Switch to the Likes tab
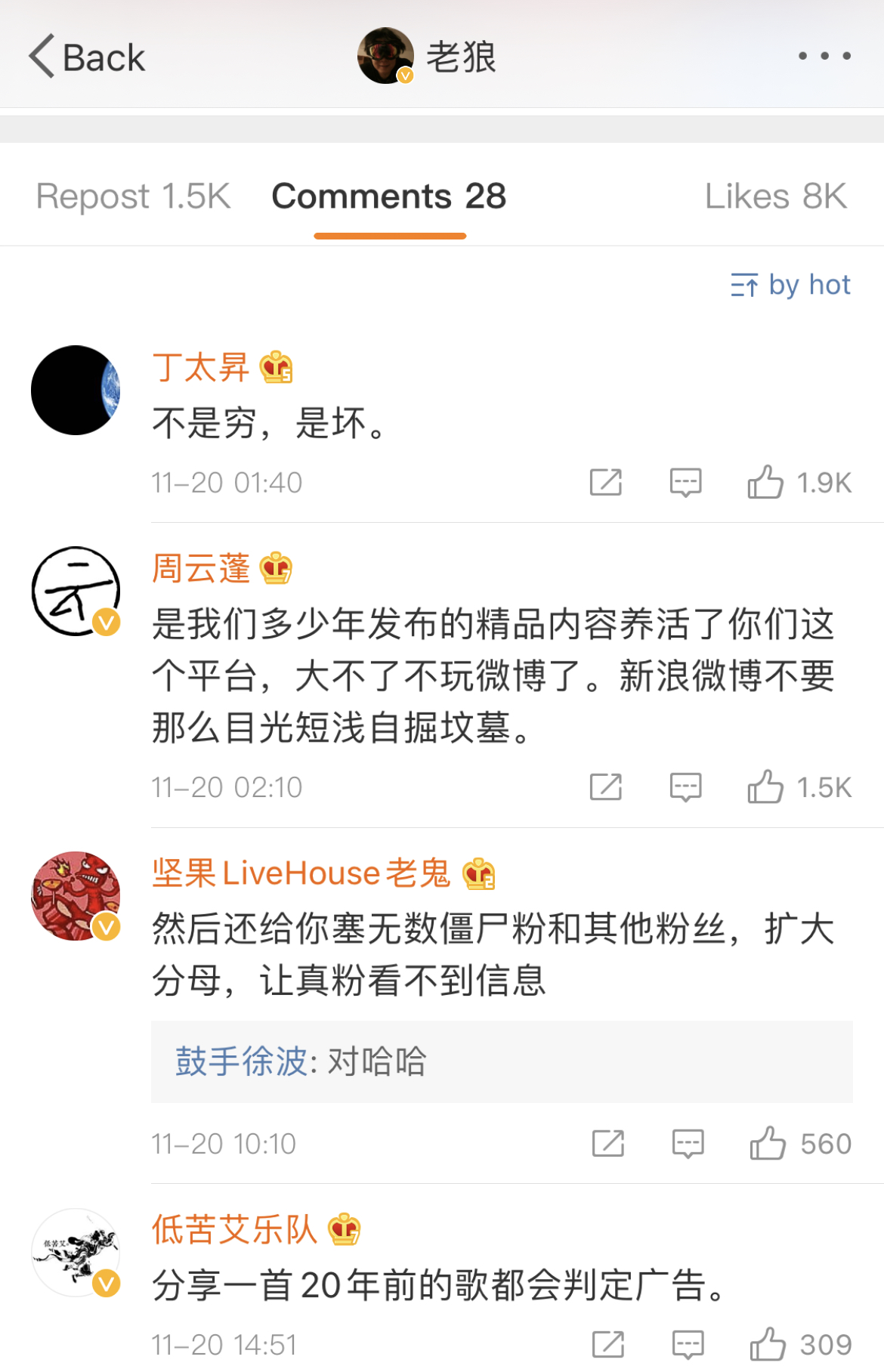This screenshot has width=884, height=1372. tap(776, 196)
